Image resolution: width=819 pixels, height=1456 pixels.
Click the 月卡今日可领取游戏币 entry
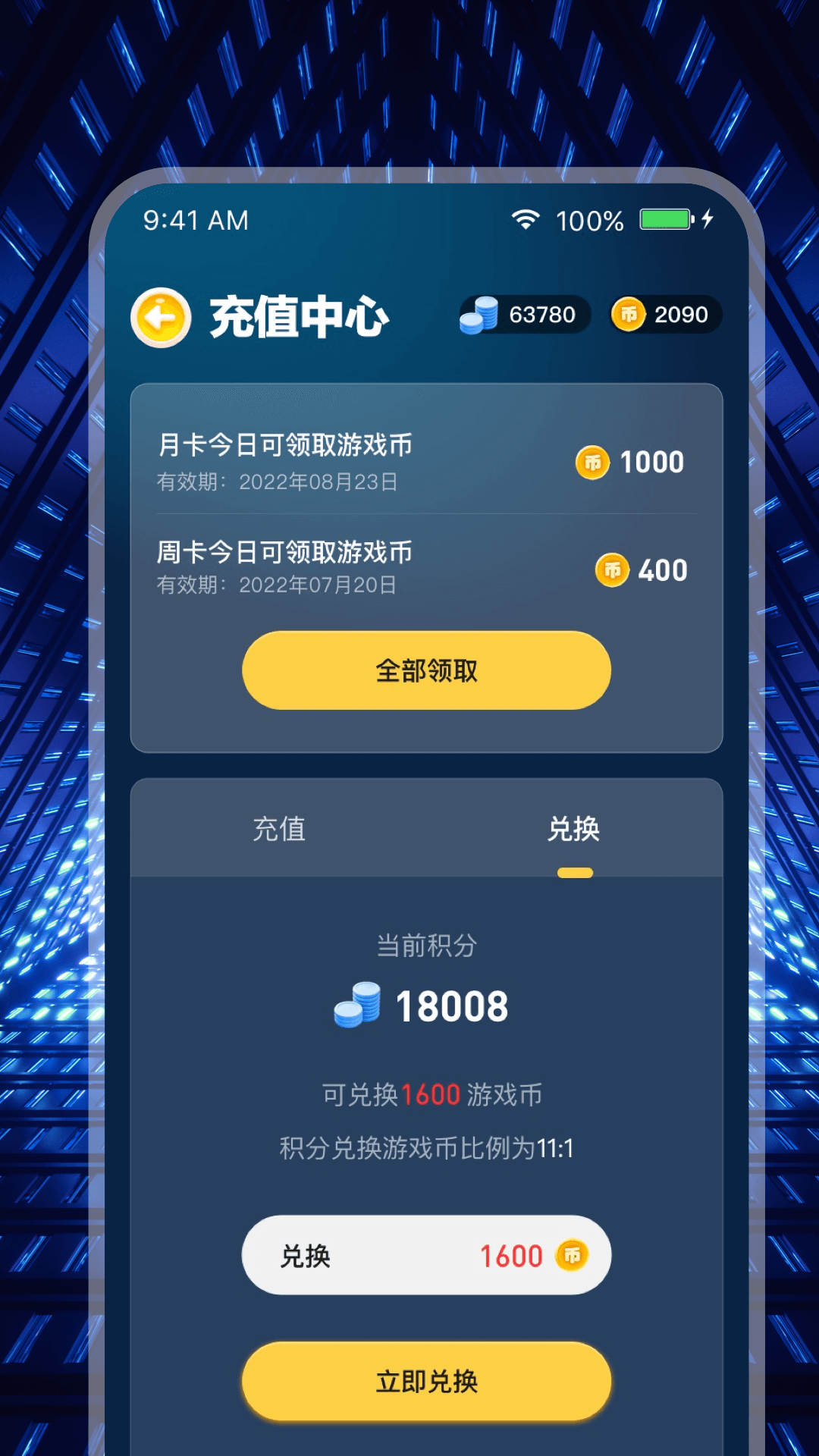tap(284, 447)
